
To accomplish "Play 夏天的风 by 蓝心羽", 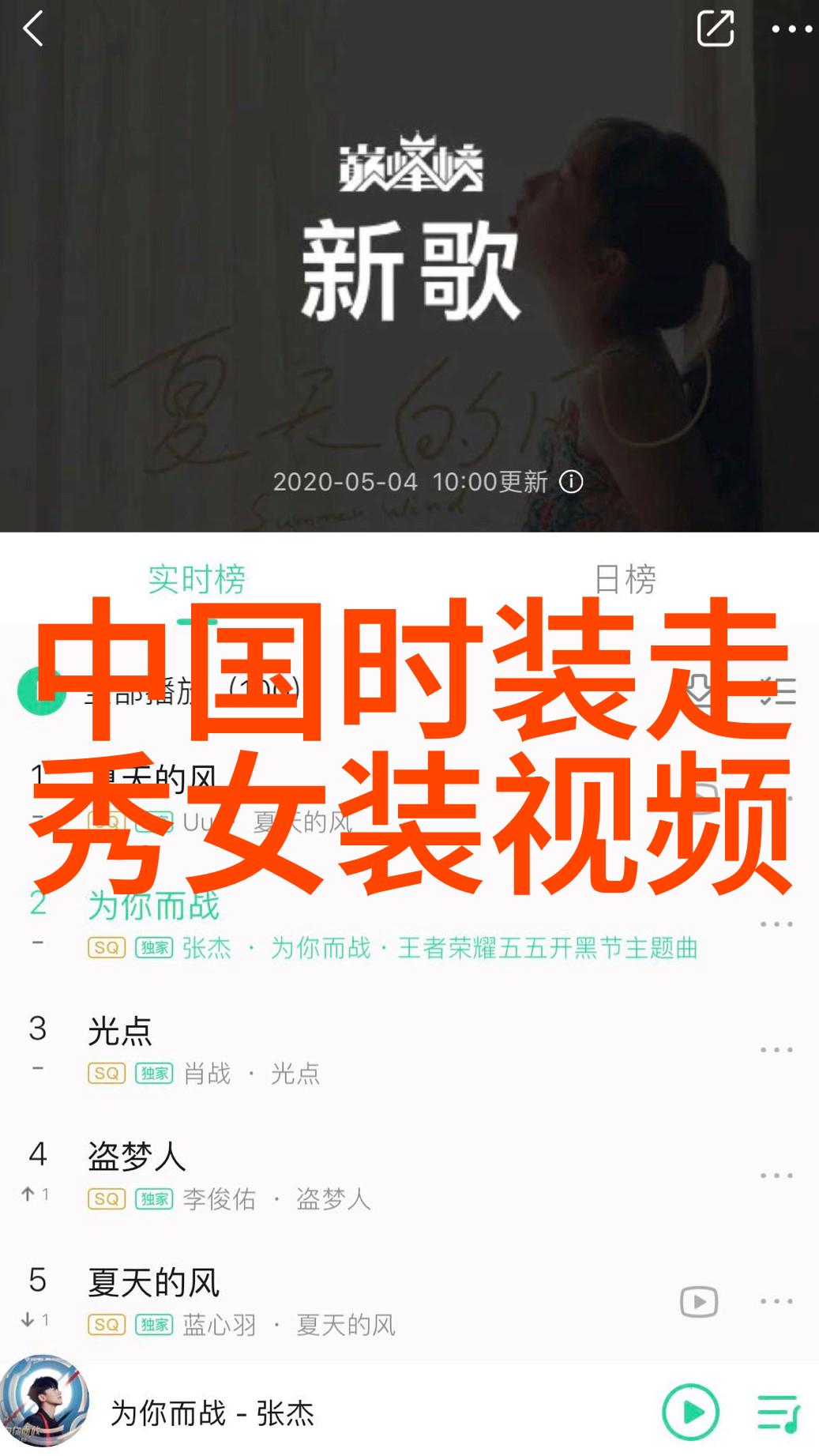I will [x=316, y=1301].
